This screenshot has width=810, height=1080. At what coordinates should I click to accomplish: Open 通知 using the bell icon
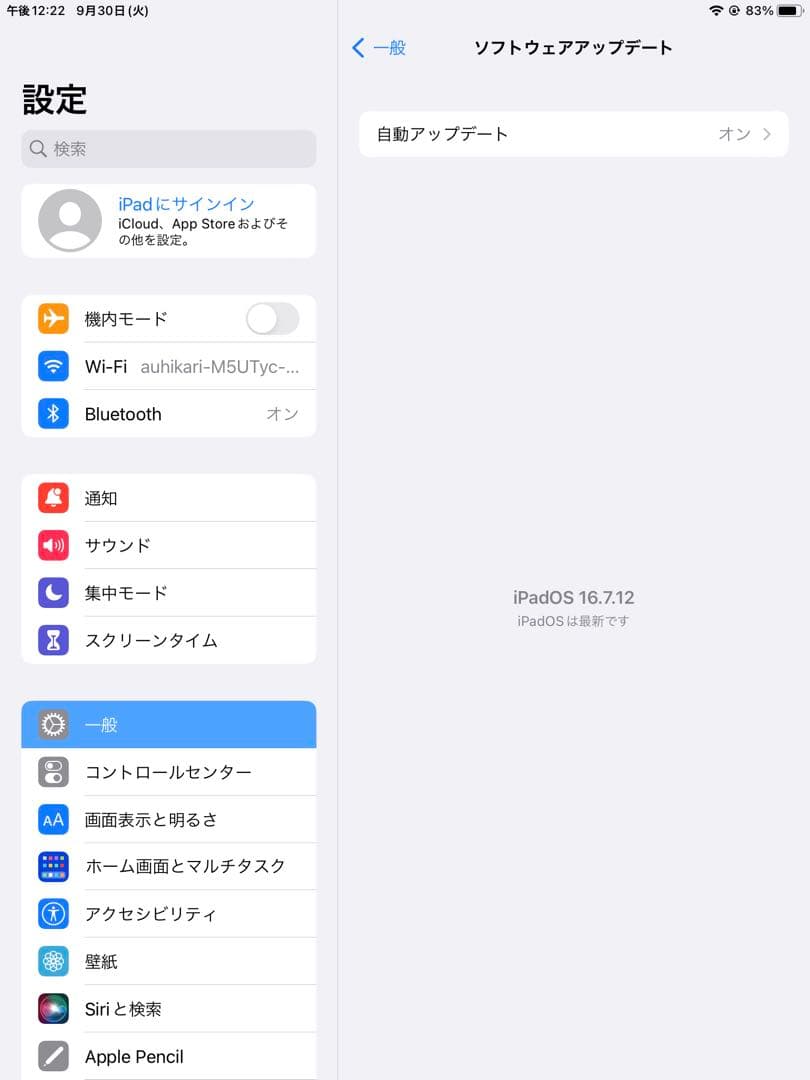point(53,498)
